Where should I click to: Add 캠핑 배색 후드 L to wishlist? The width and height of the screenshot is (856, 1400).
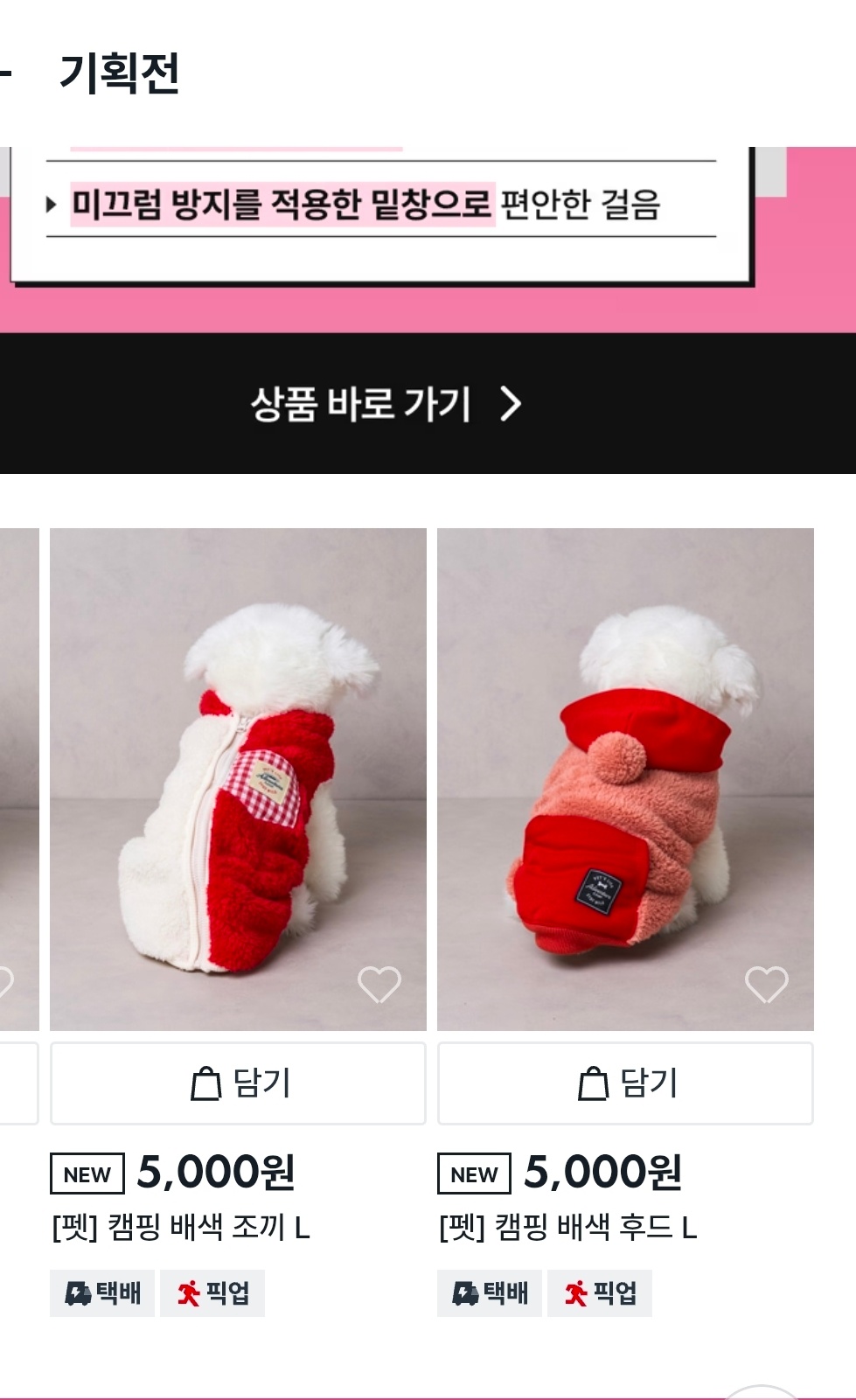766,985
